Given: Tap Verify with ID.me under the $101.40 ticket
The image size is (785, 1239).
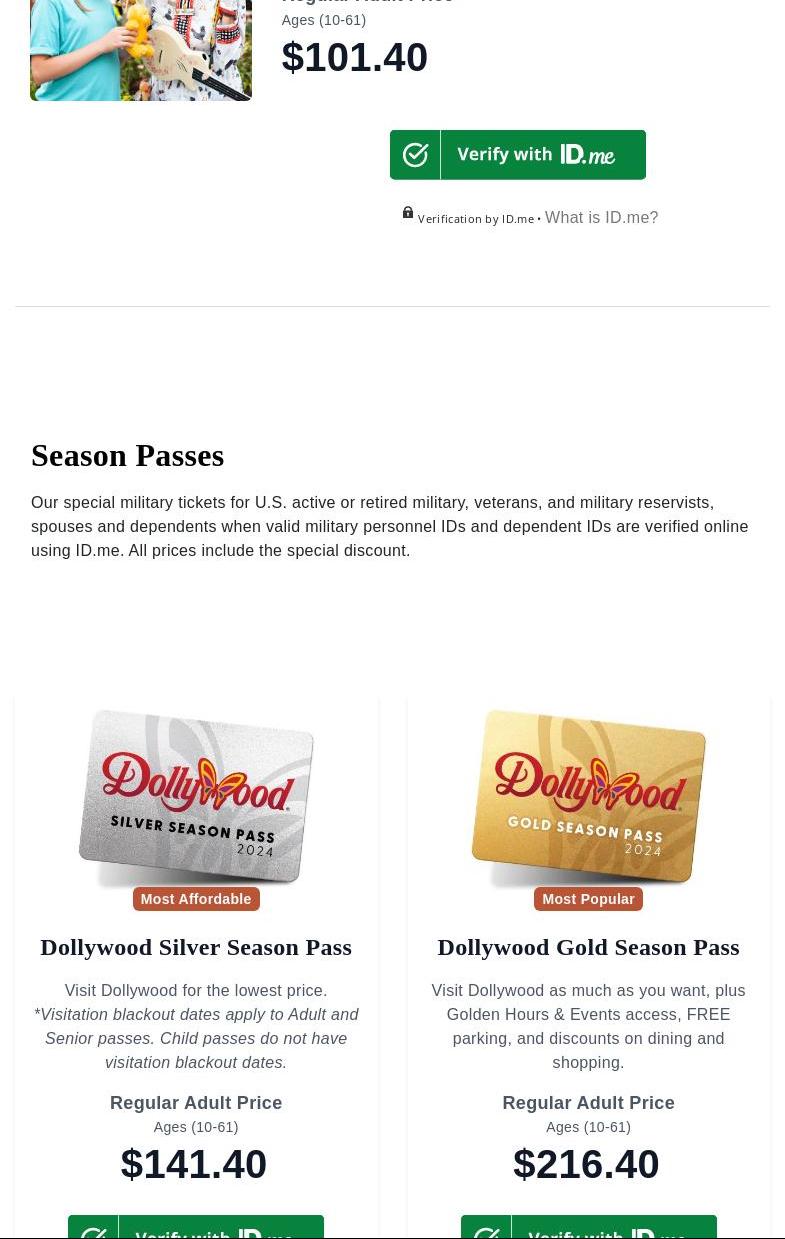Looking at the screenshot, I should point(517,155).
